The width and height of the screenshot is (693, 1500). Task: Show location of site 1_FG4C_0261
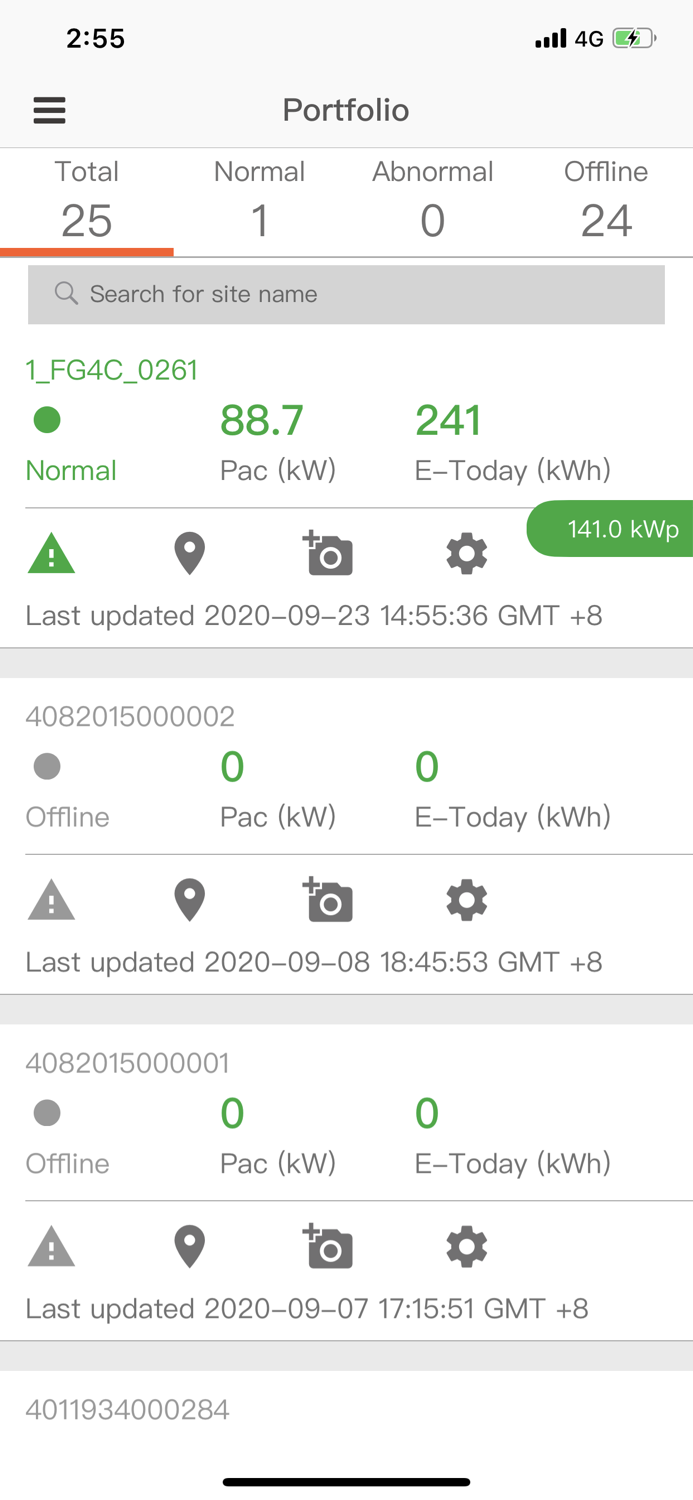pos(190,554)
